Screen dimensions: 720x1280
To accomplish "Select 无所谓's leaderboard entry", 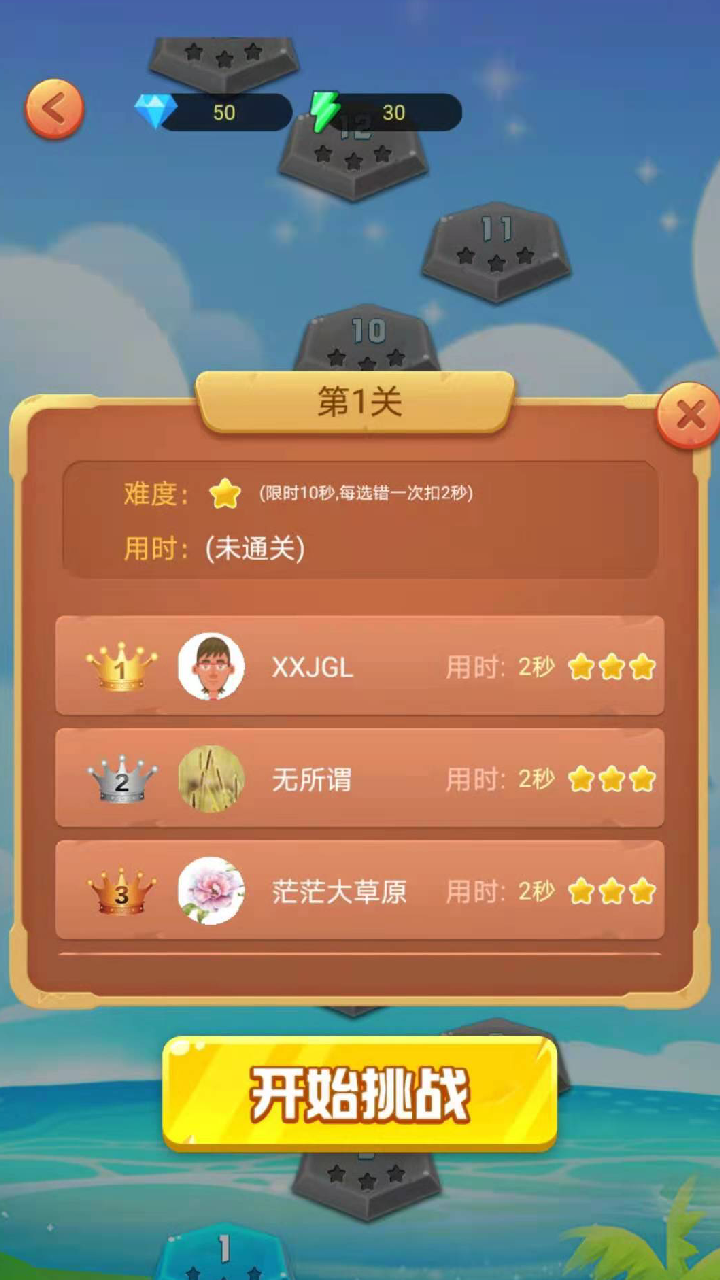I will [360, 778].
